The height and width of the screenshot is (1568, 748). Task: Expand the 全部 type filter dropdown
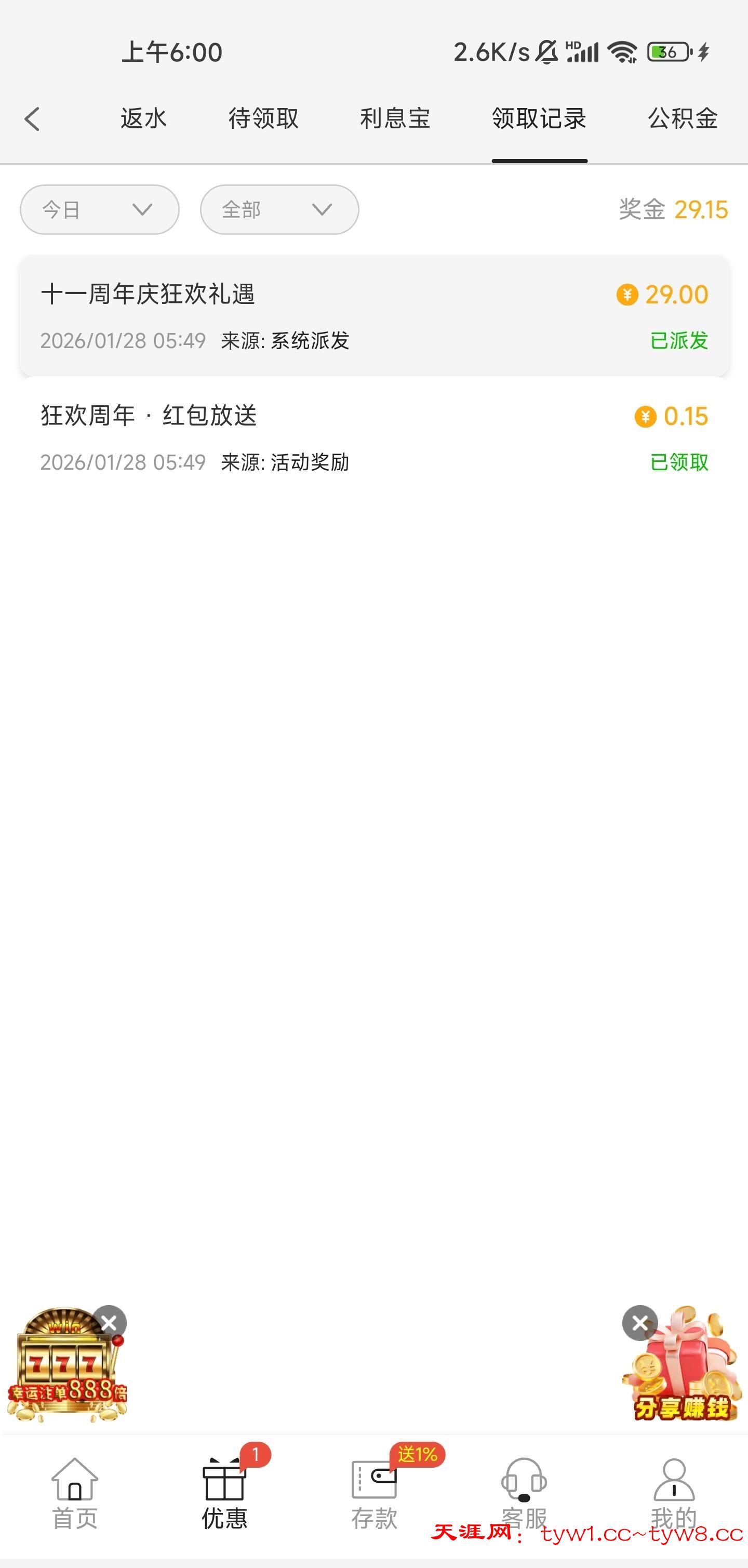pyautogui.click(x=279, y=209)
